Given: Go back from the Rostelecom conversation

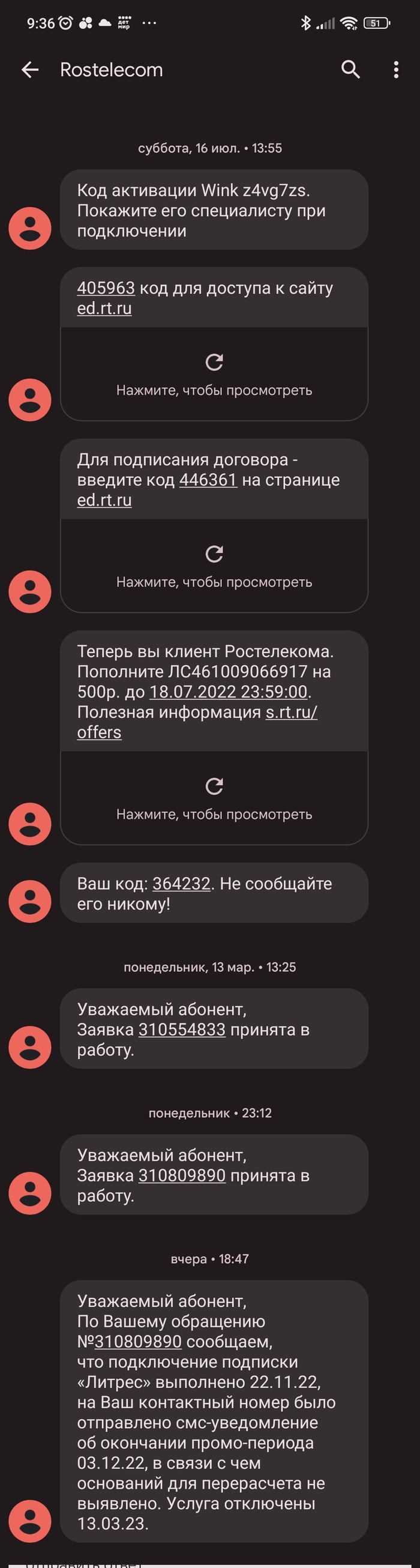Looking at the screenshot, I should [30, 70].
